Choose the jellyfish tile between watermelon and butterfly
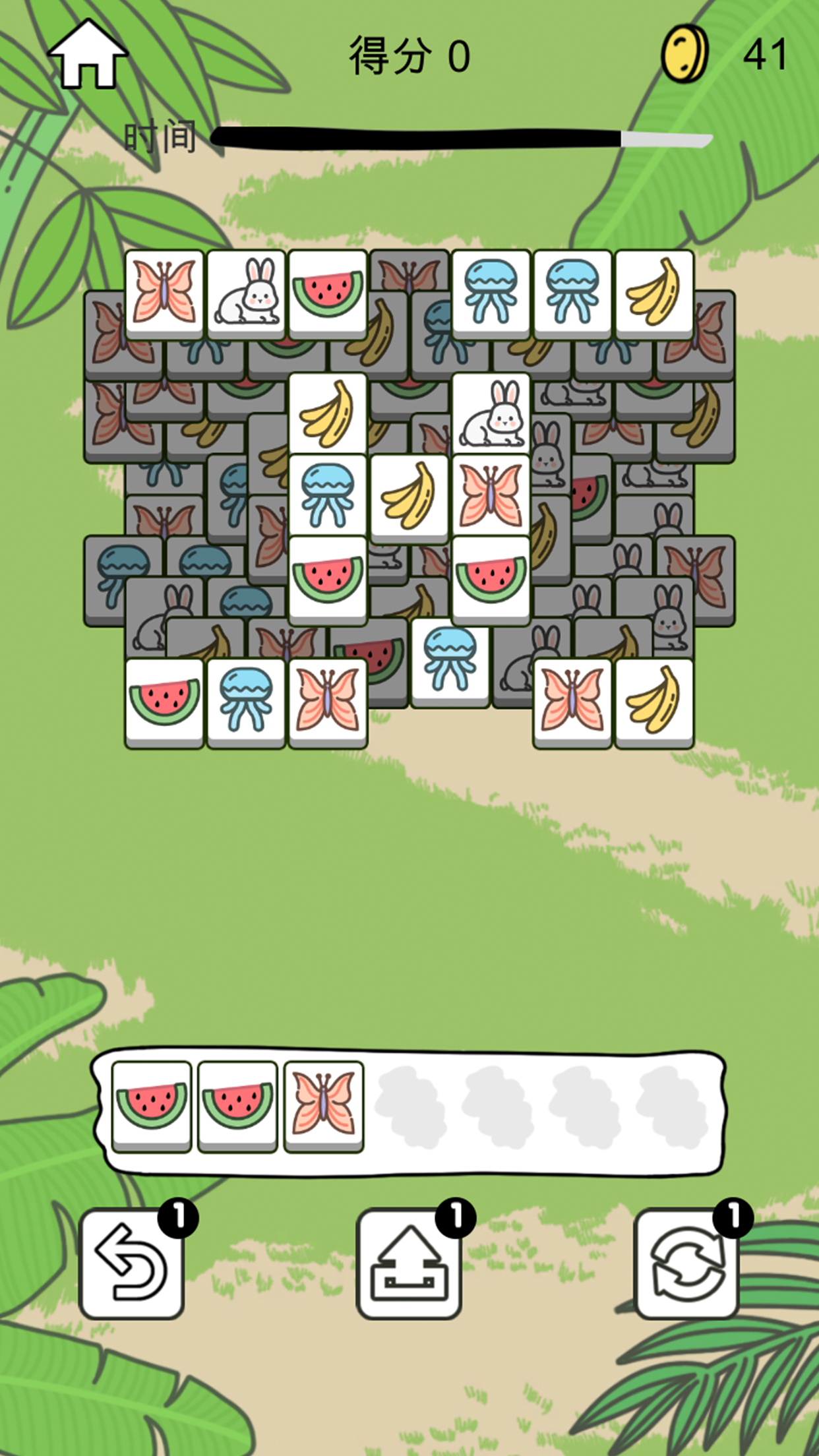This screenshot has width=819, height=1456. pyautogui.click(x=246, y=702)
